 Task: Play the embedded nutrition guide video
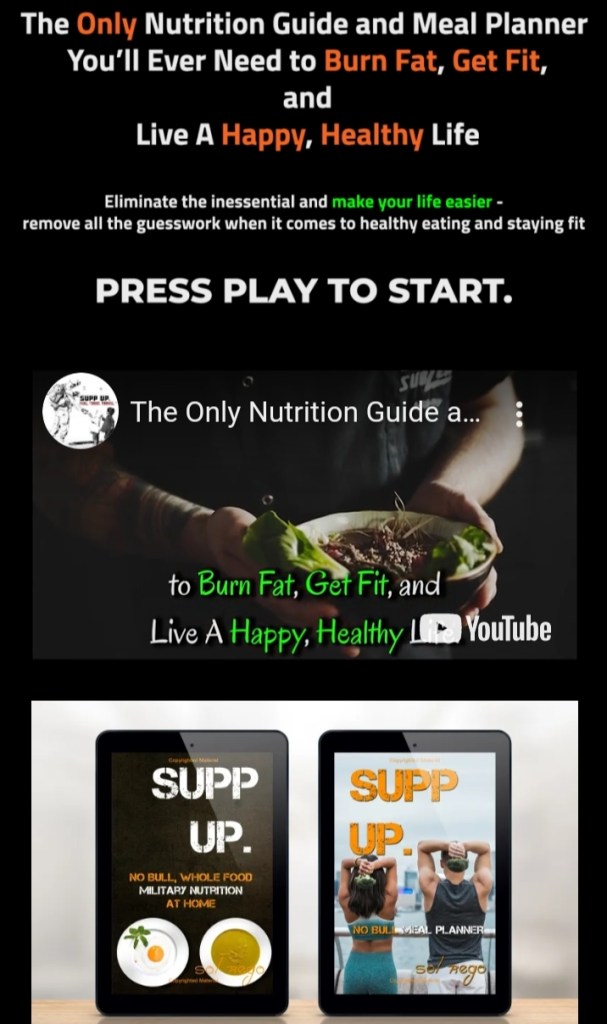[304, 515]
